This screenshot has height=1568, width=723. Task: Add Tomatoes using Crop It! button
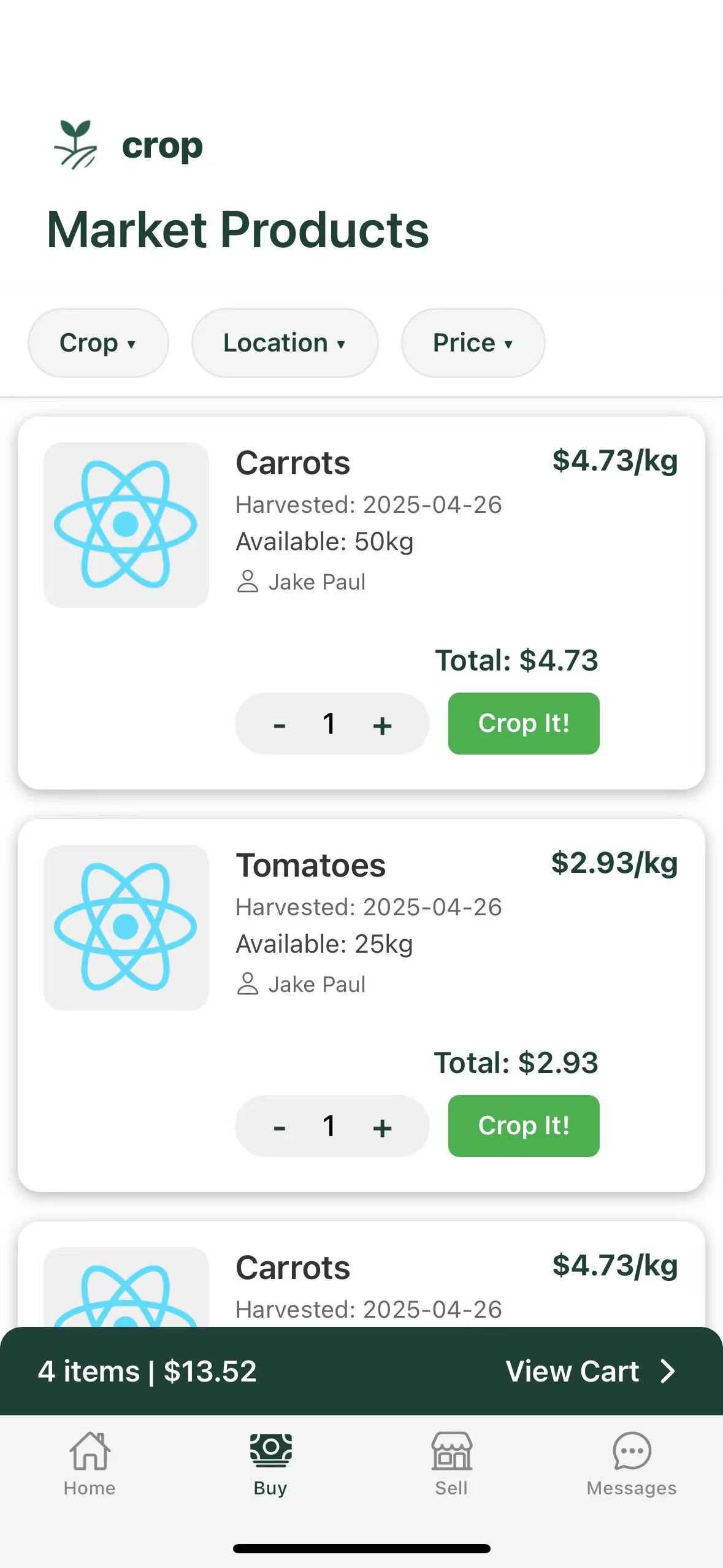(523, 1126)
